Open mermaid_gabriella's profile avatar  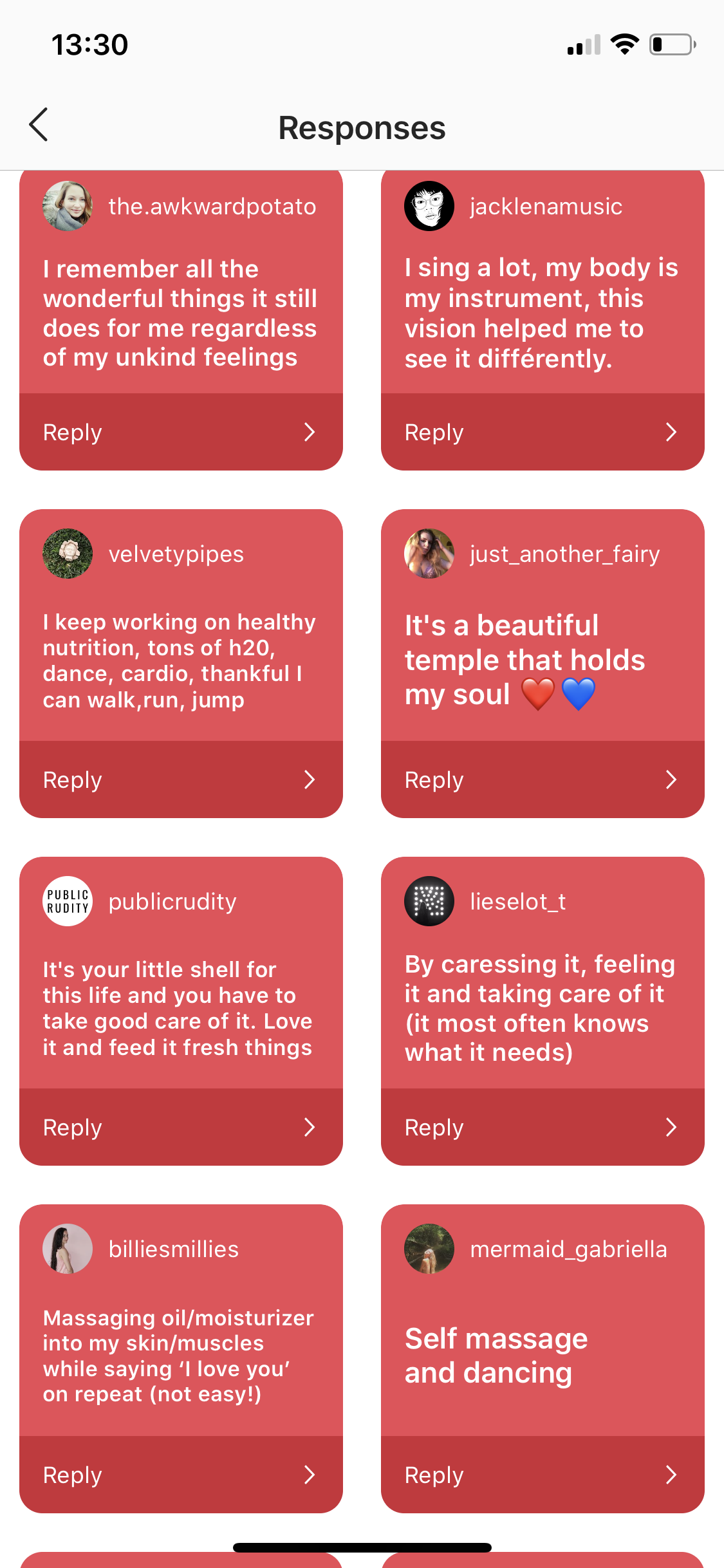click(x=429, y=1249)
